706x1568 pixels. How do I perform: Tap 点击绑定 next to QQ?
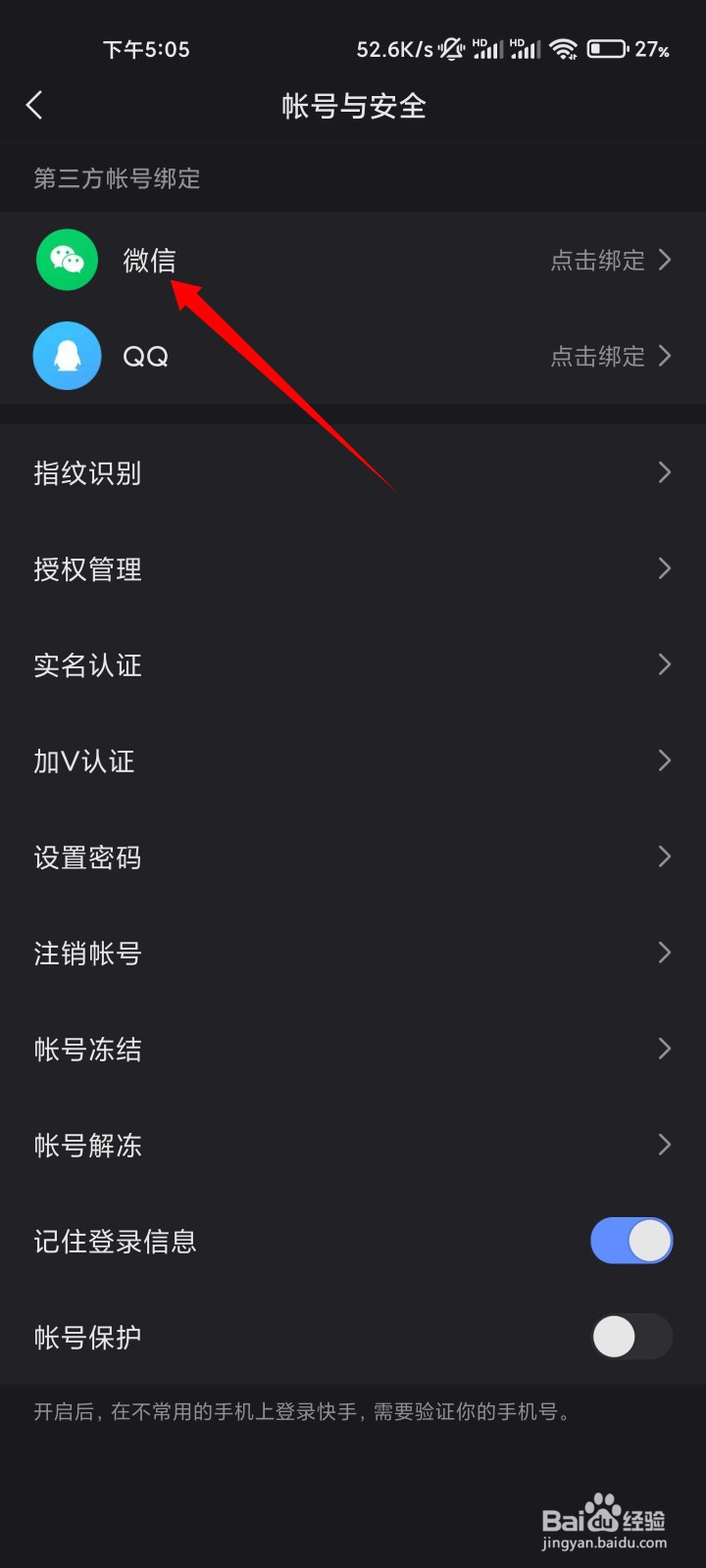599,356
